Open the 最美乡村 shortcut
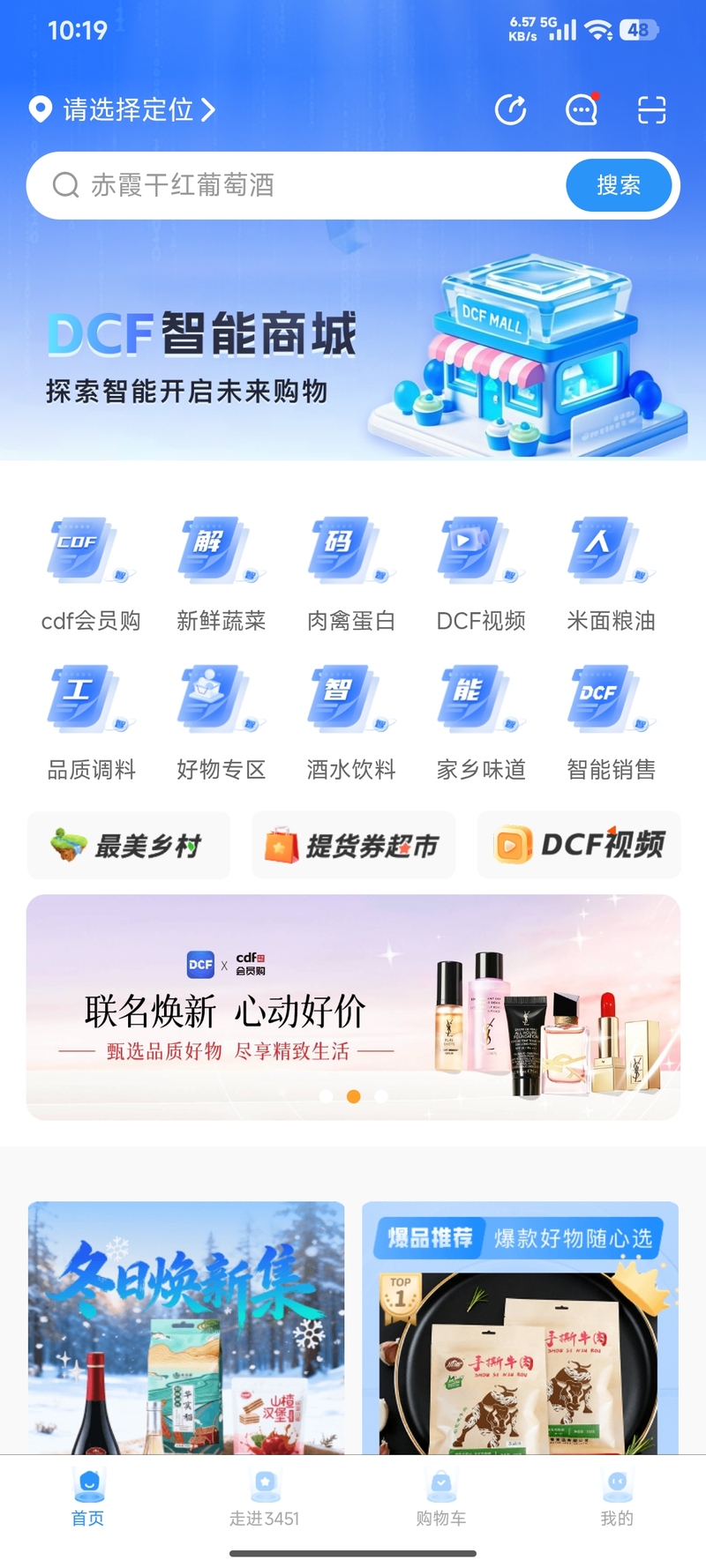The height and width of the screenshot is (1568, 706). [129, 846]
